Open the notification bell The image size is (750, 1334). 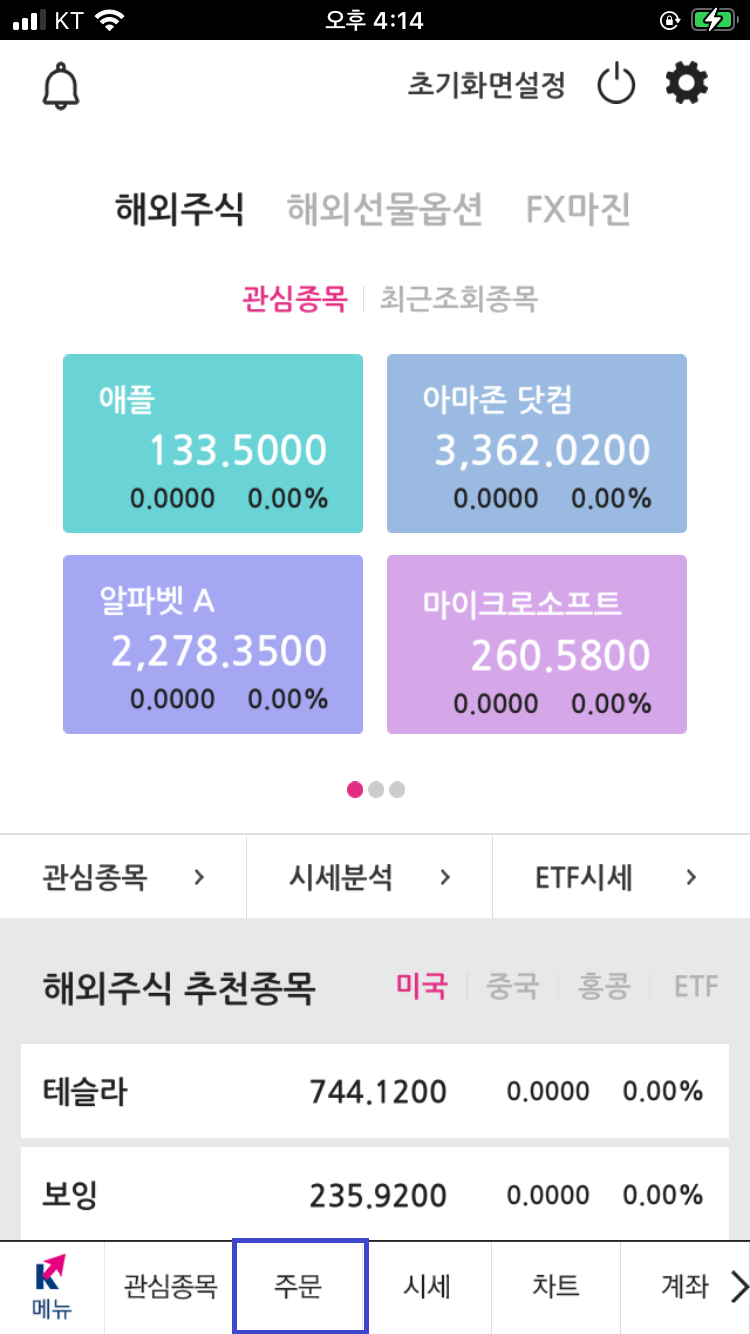pyautogui.click(x=61, y=86)
